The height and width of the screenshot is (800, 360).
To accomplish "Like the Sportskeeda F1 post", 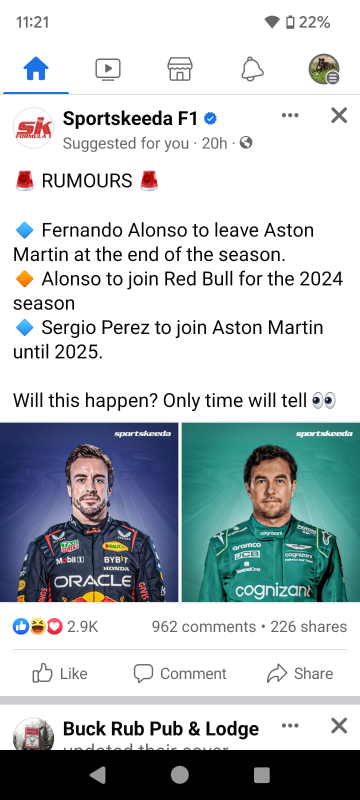I will [60, 673].
